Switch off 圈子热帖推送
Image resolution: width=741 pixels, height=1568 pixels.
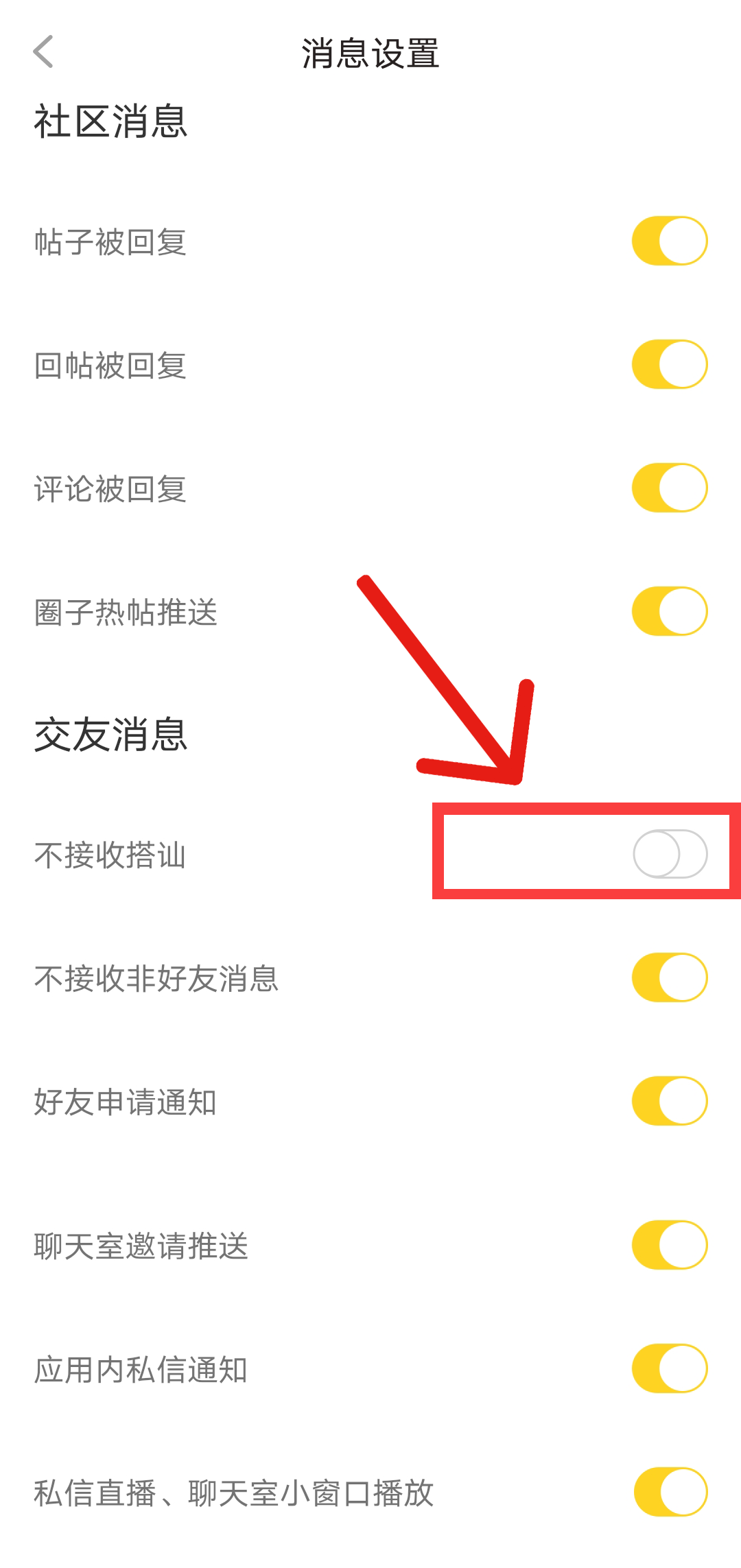click(670, 611)
